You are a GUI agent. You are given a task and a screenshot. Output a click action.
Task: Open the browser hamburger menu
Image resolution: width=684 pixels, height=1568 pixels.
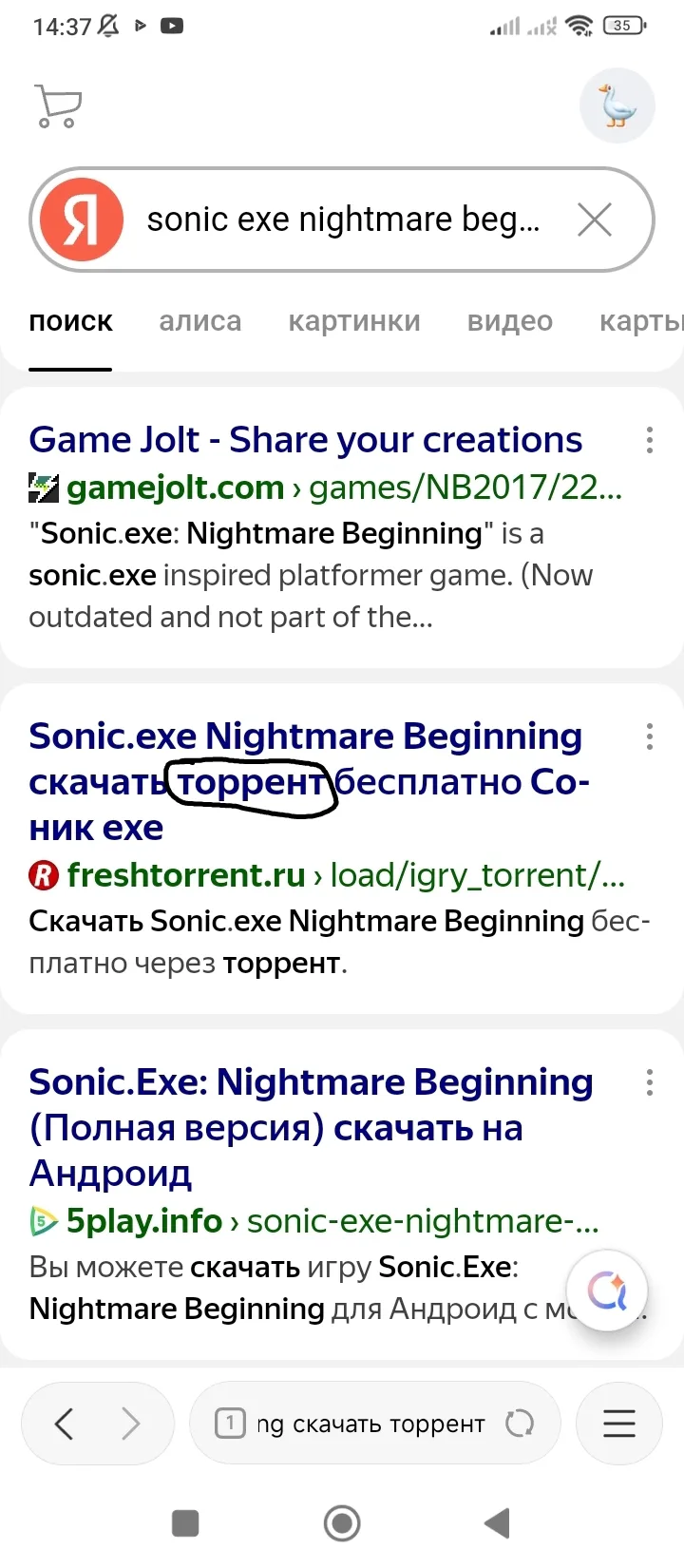click(x=619, y=1424)
